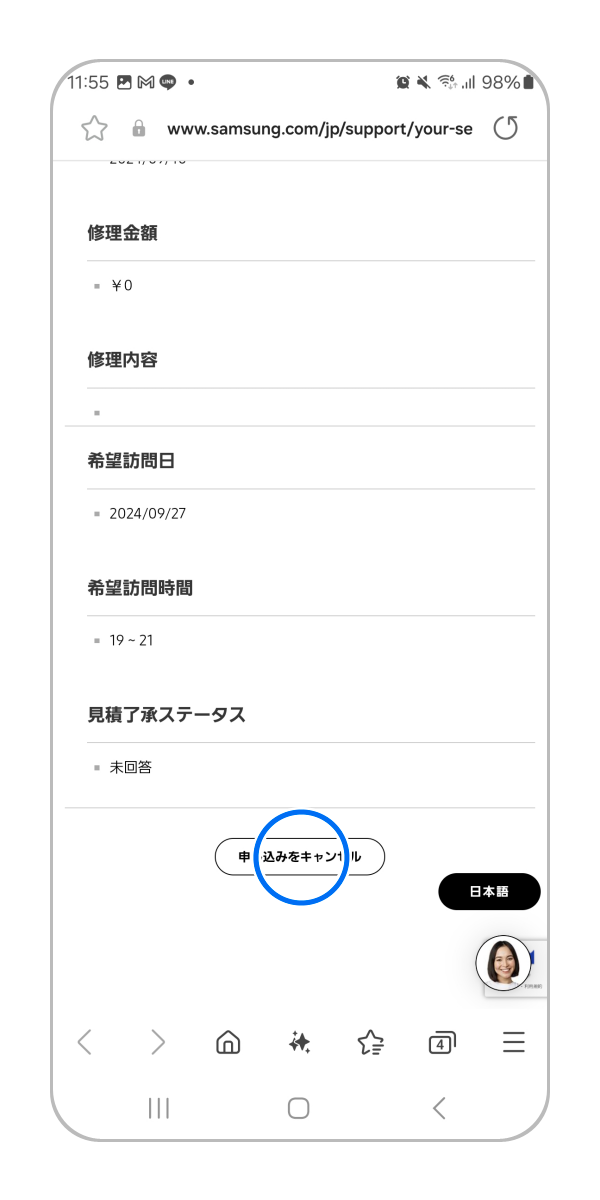Screen dimensions: 600x1200
Task: Open the bookmarks list
Action: point(370,1043)
